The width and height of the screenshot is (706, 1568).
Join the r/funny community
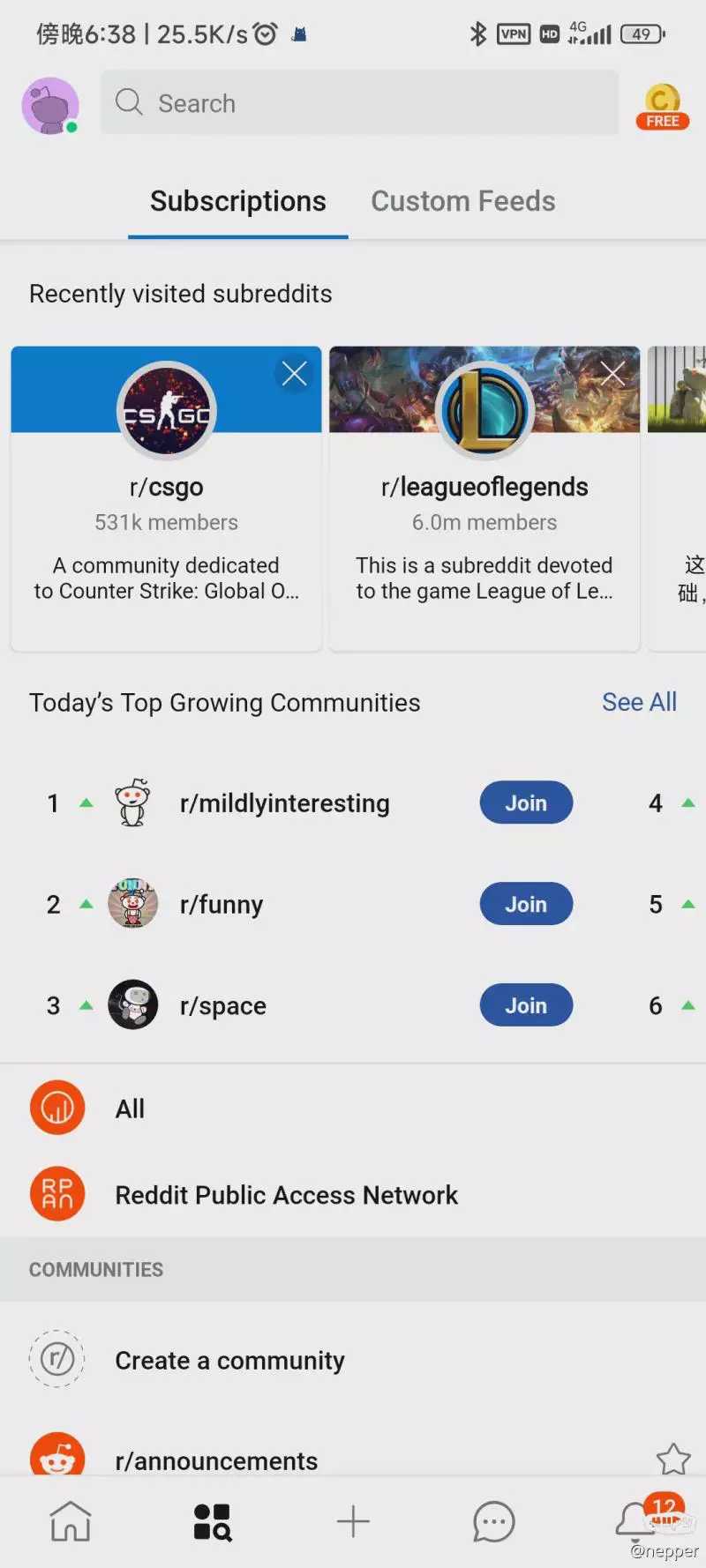(526, 904)
